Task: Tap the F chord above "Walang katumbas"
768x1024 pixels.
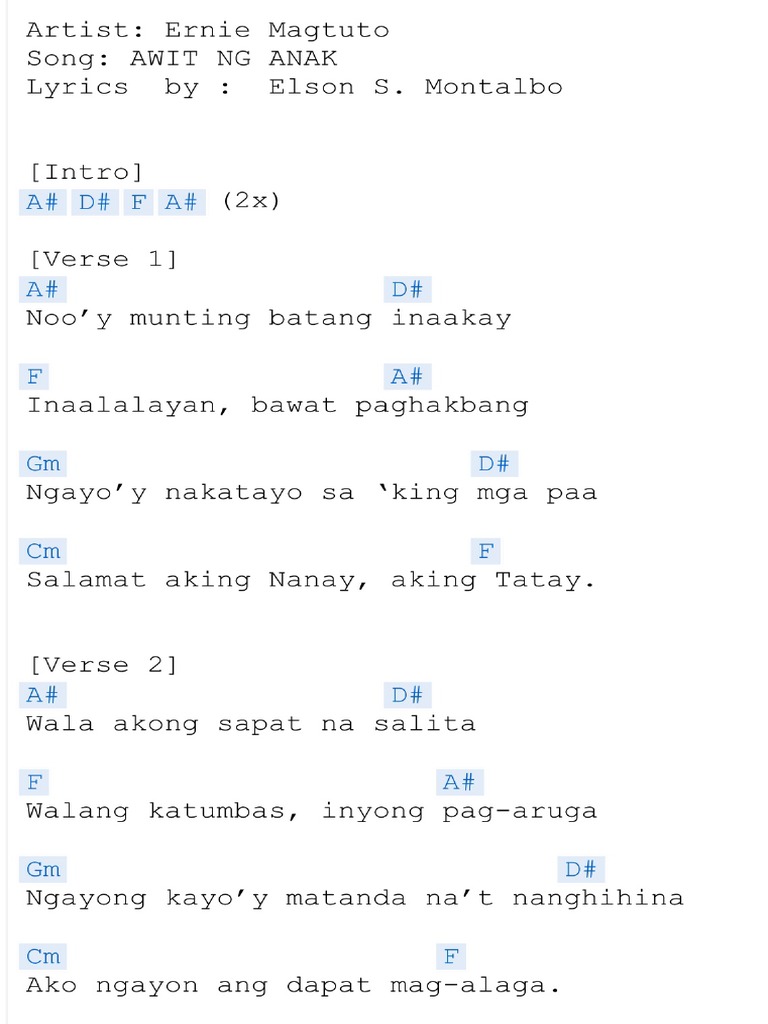Action: coord(35,782)
